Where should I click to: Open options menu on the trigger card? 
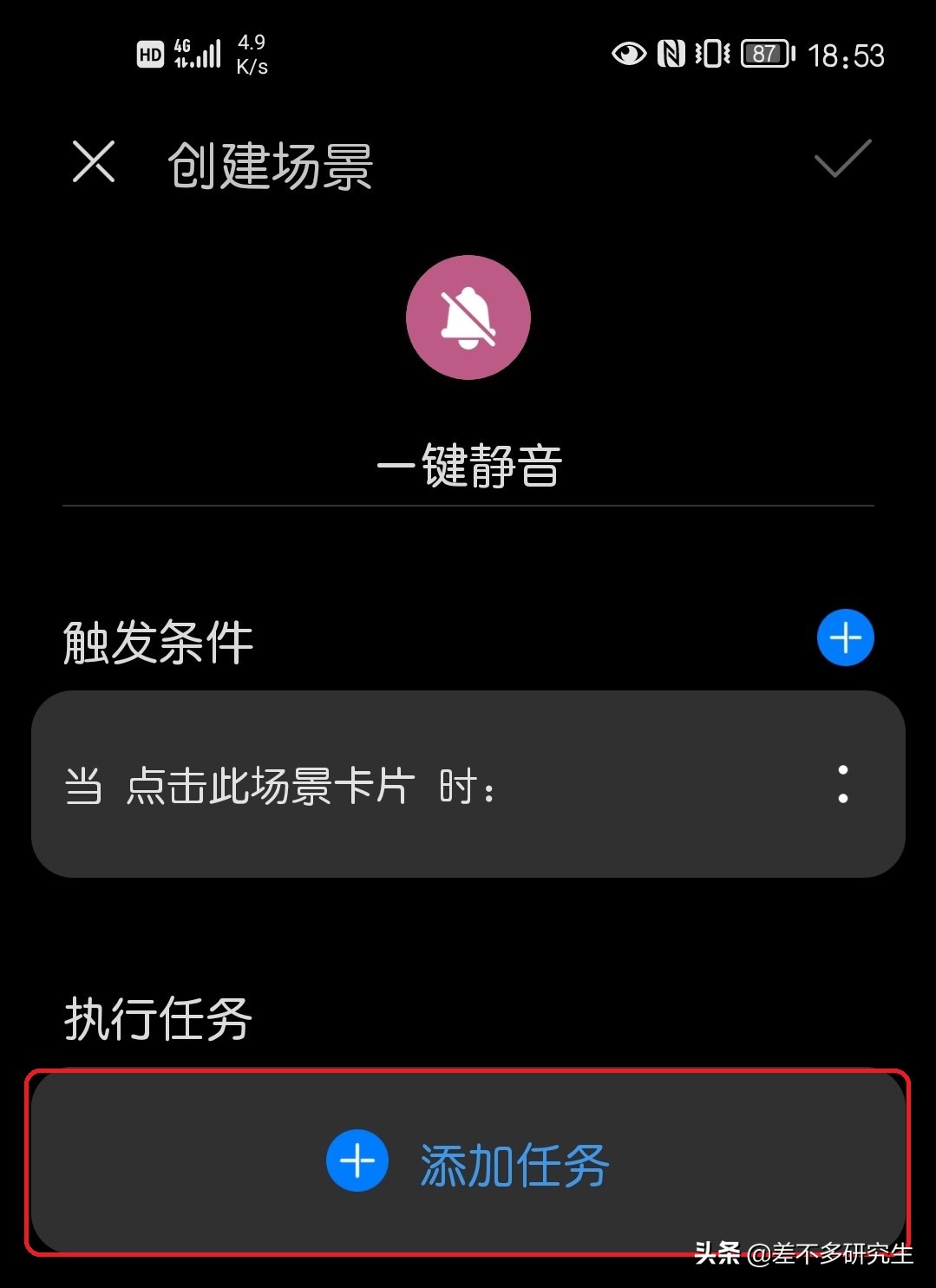[842, 787]
